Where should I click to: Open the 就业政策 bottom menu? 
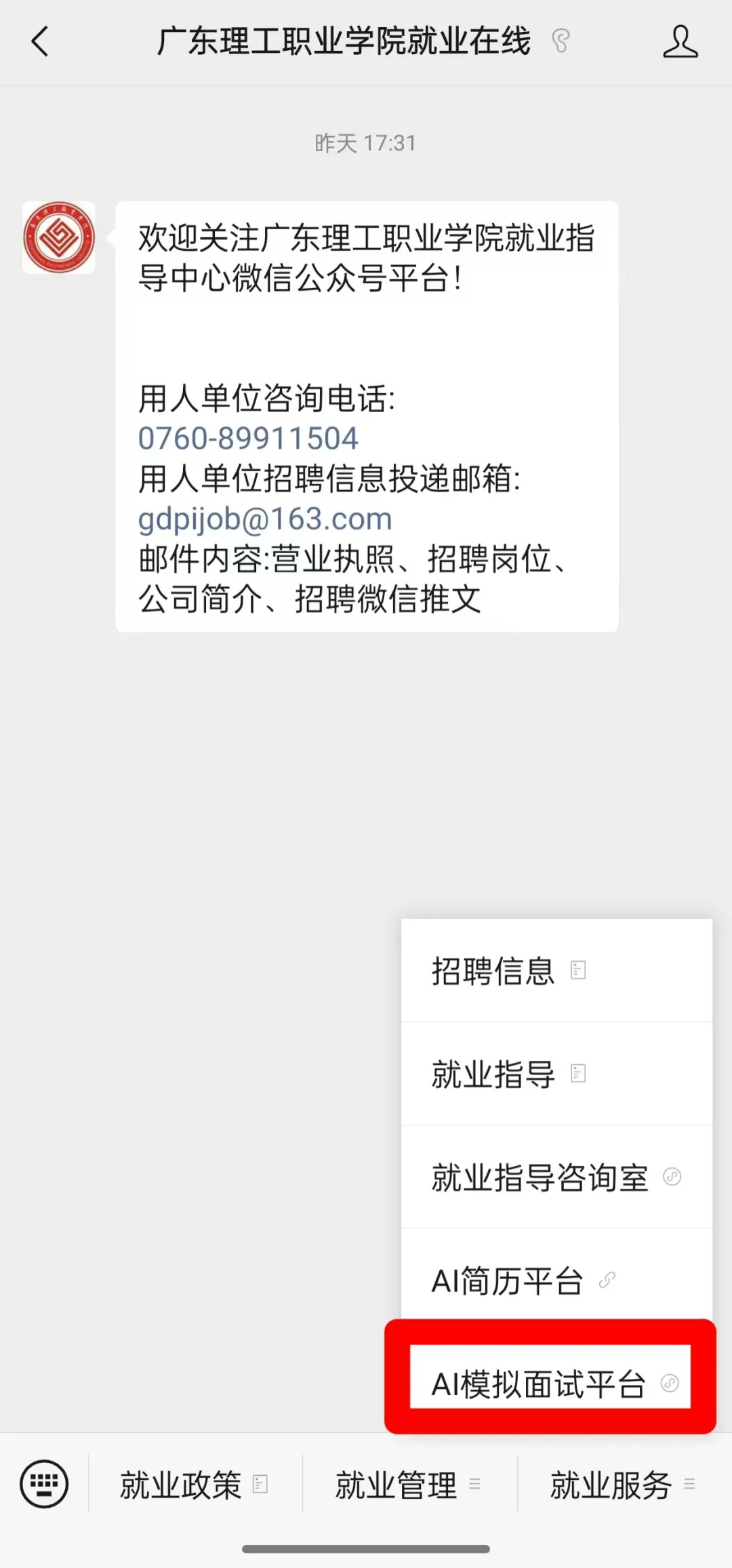195,1484
